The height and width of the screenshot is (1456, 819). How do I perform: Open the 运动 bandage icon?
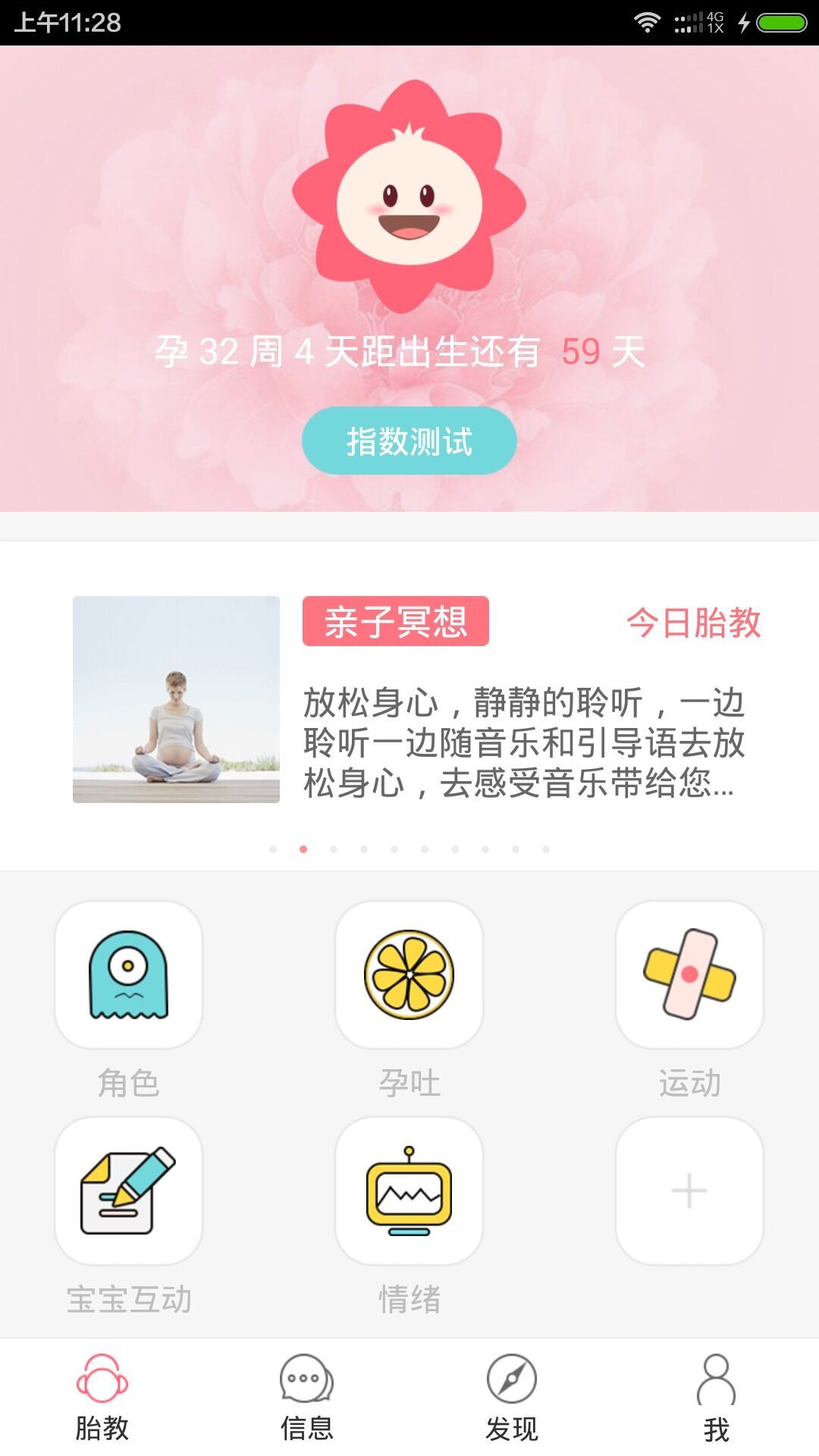pos(689,974)
